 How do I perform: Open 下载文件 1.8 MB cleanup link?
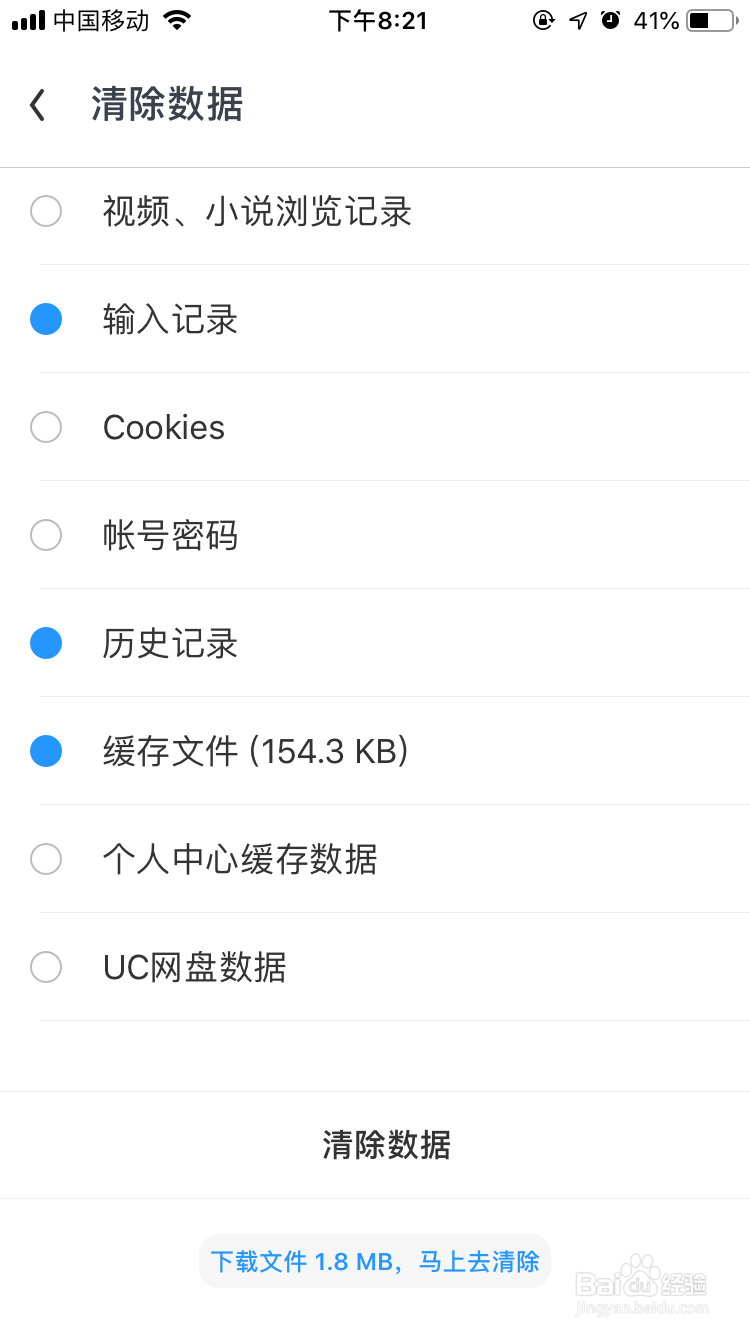pyautogui.click(x=375, y=1261)
